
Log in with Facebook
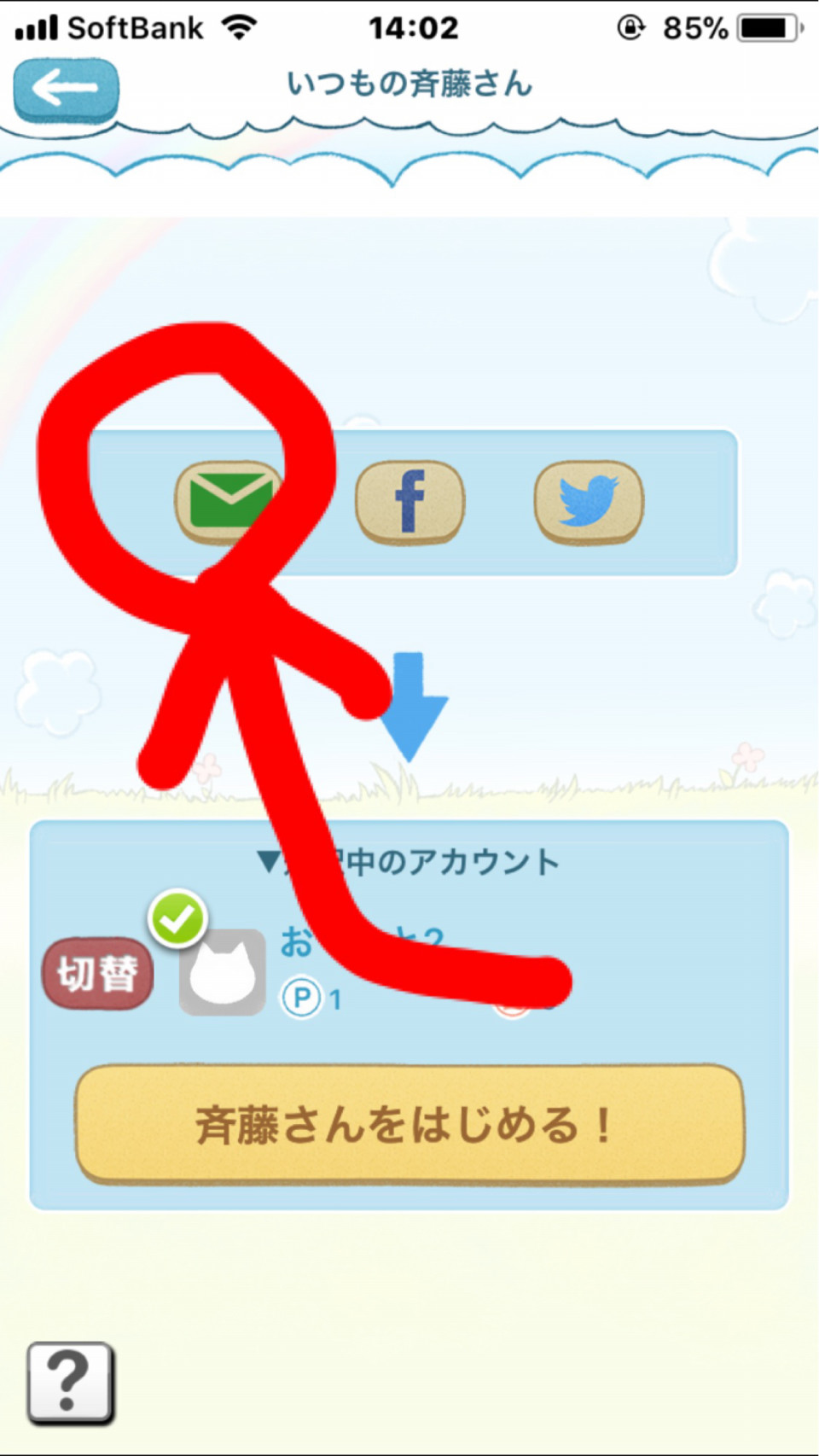(409, 502)
